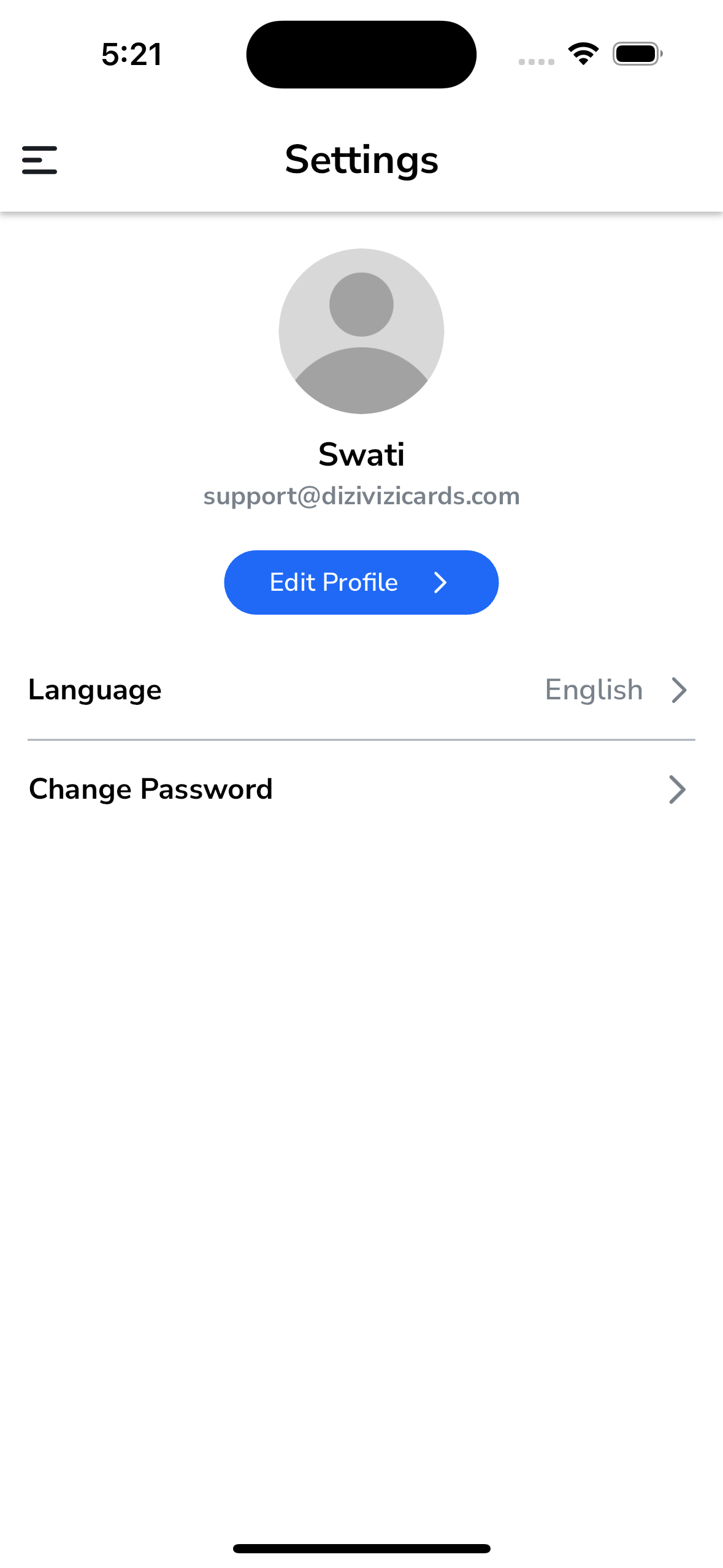The height and width of the screenshot is (1568, 723).
Task: Tap the Edit Profile button
Action: (x=361, y=582)
